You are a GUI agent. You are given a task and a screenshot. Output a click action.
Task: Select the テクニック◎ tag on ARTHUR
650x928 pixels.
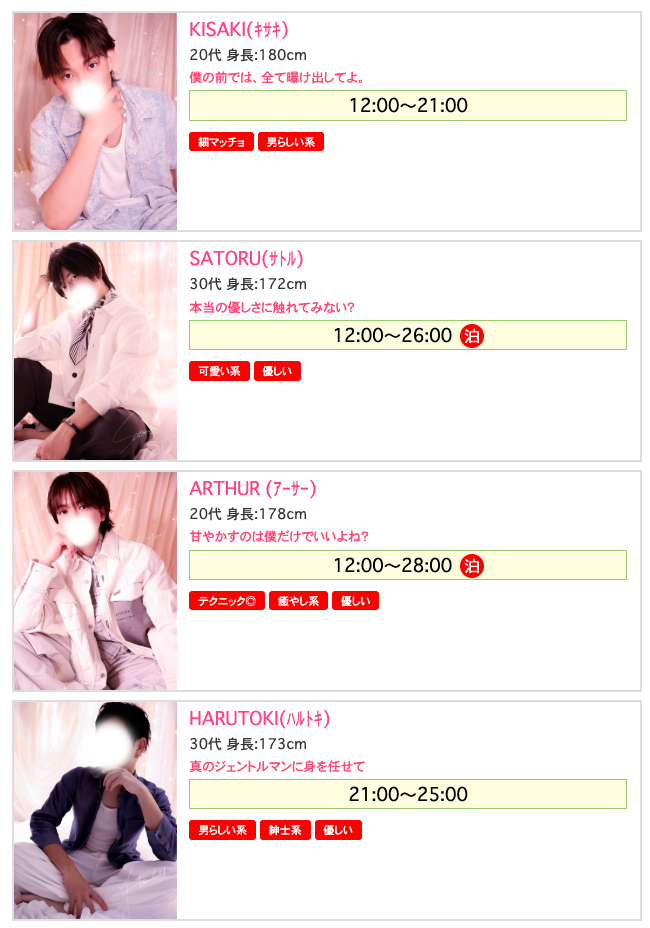coord(227,601)
